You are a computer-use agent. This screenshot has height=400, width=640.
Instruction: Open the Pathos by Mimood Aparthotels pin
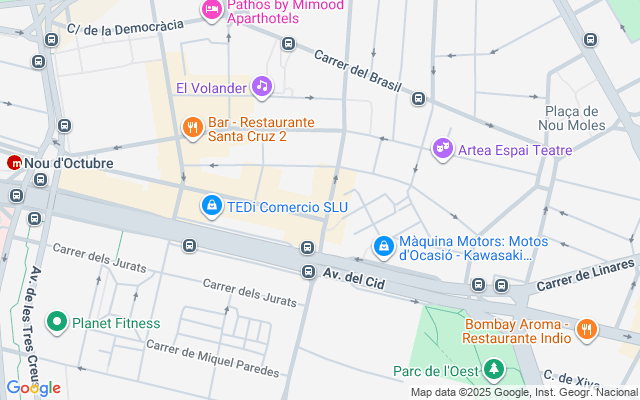coord(211,10)
